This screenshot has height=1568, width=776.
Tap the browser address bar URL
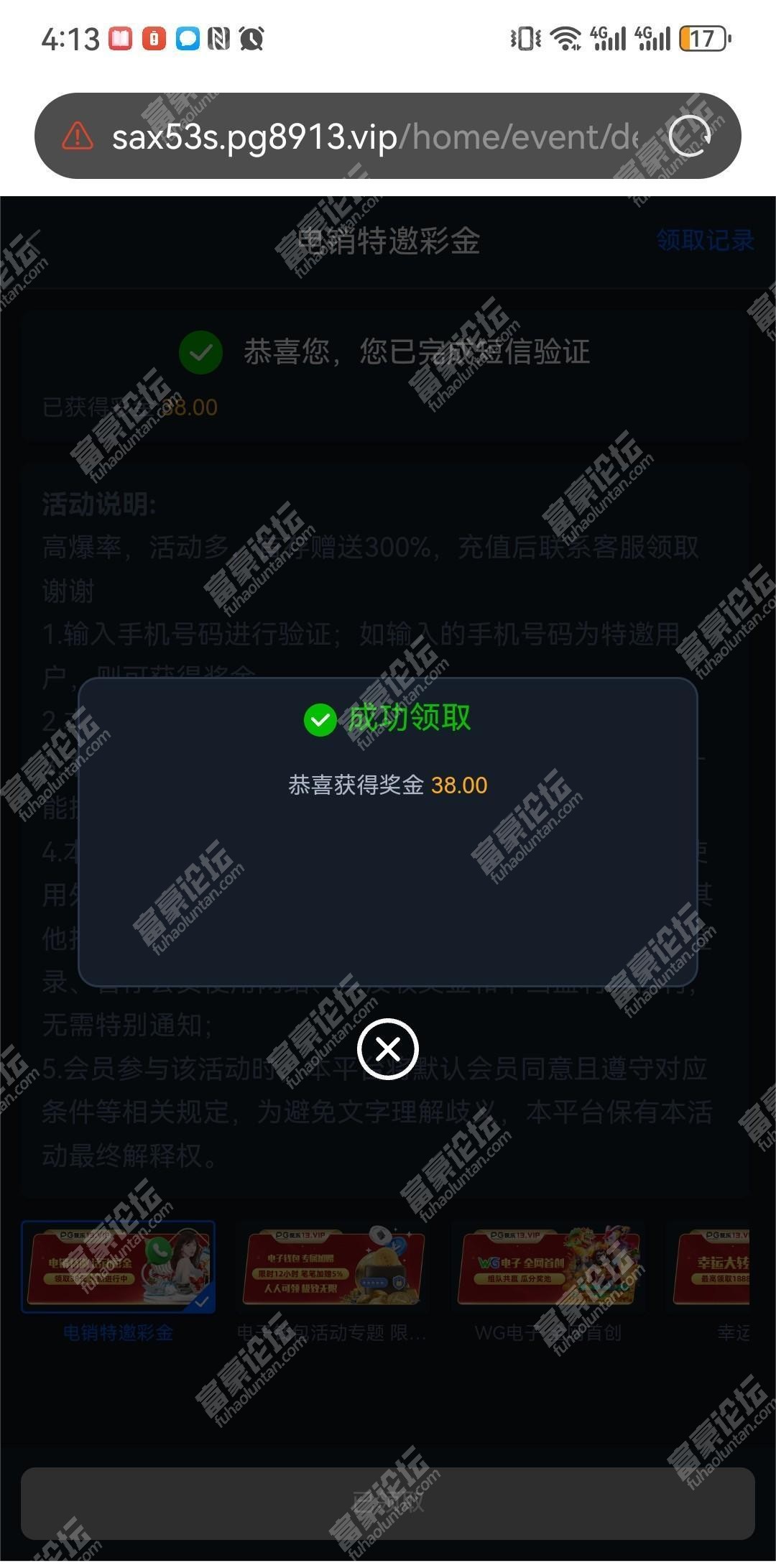(374, 137)
